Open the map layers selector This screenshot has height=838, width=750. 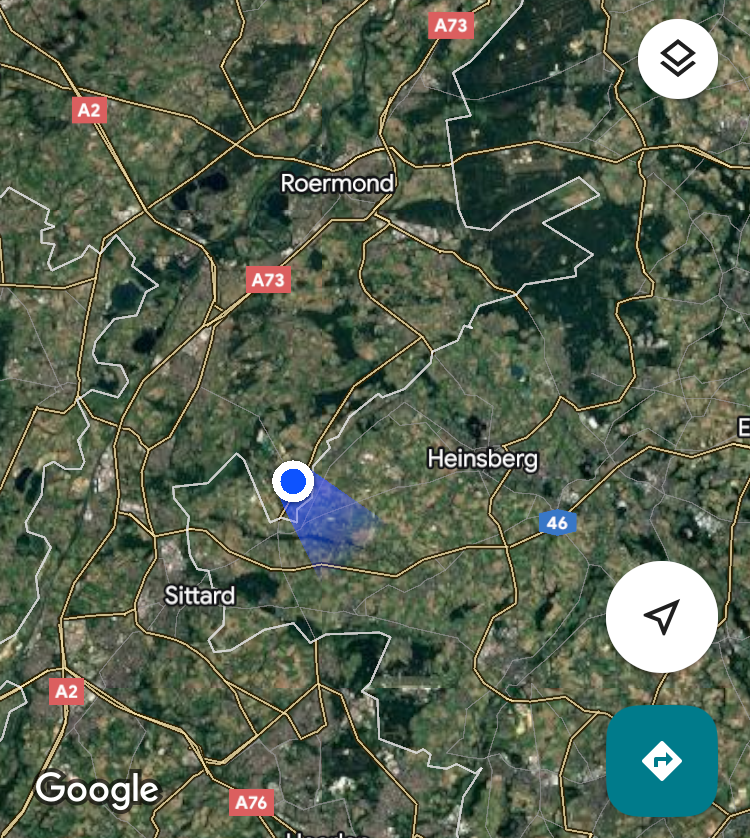[678, 59]
